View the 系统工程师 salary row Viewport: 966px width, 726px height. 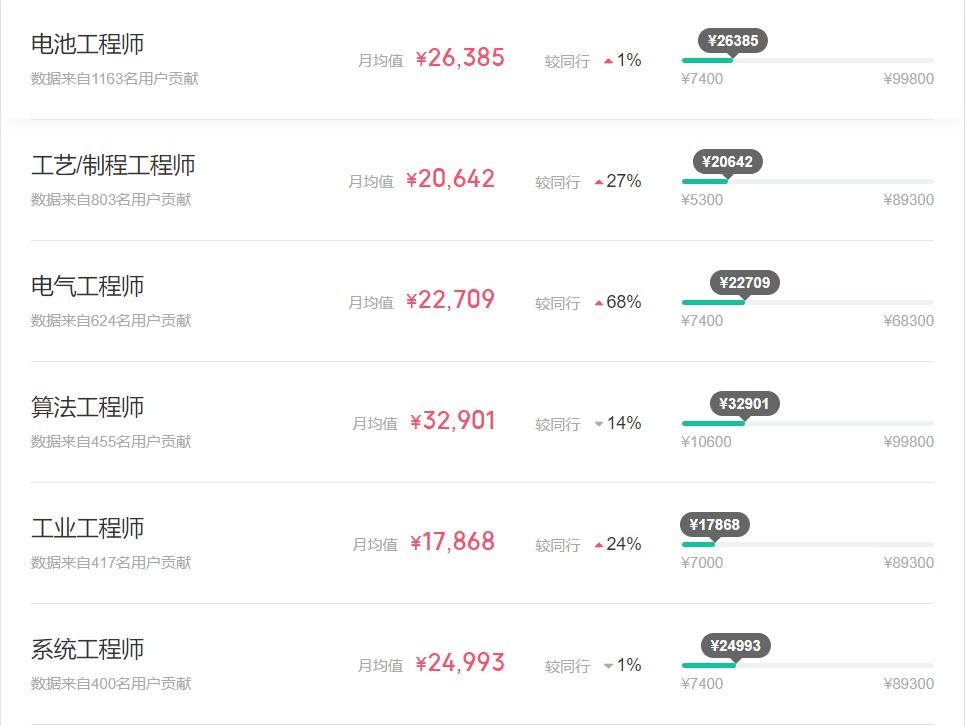coord(88,650)
